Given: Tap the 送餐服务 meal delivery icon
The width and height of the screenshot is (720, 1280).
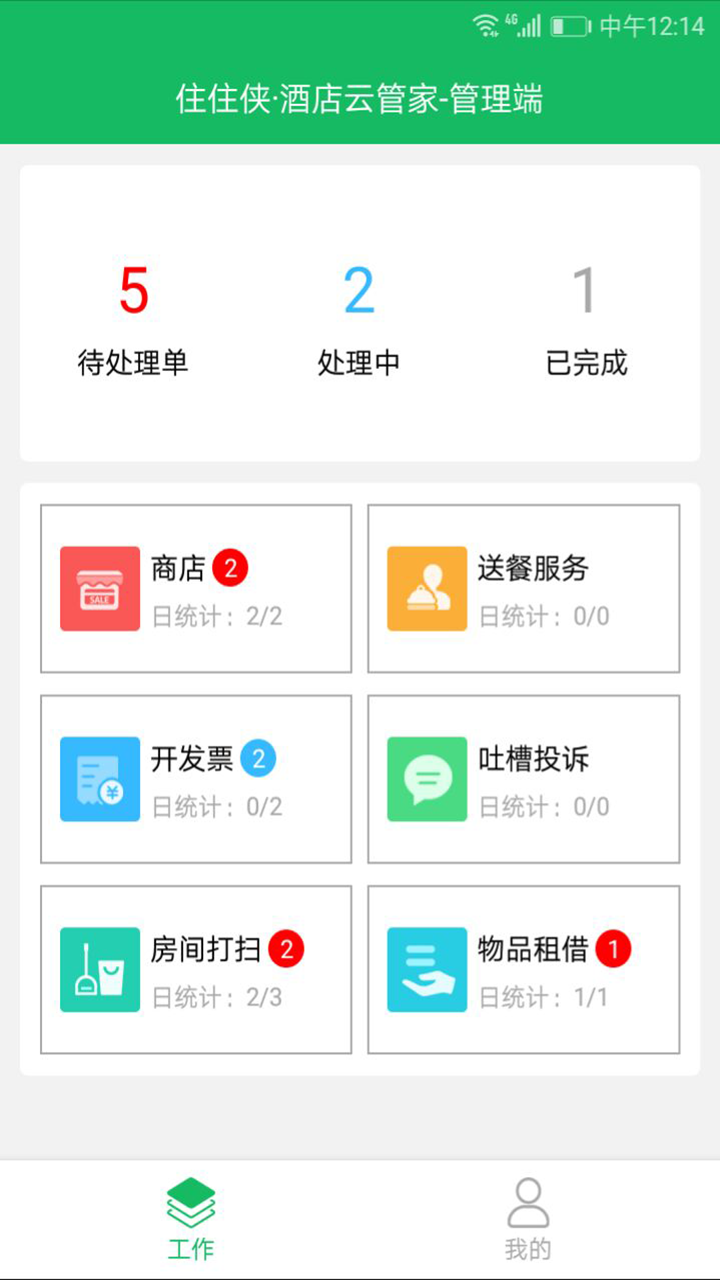Looking at the screenshot, I should point(426,589).
